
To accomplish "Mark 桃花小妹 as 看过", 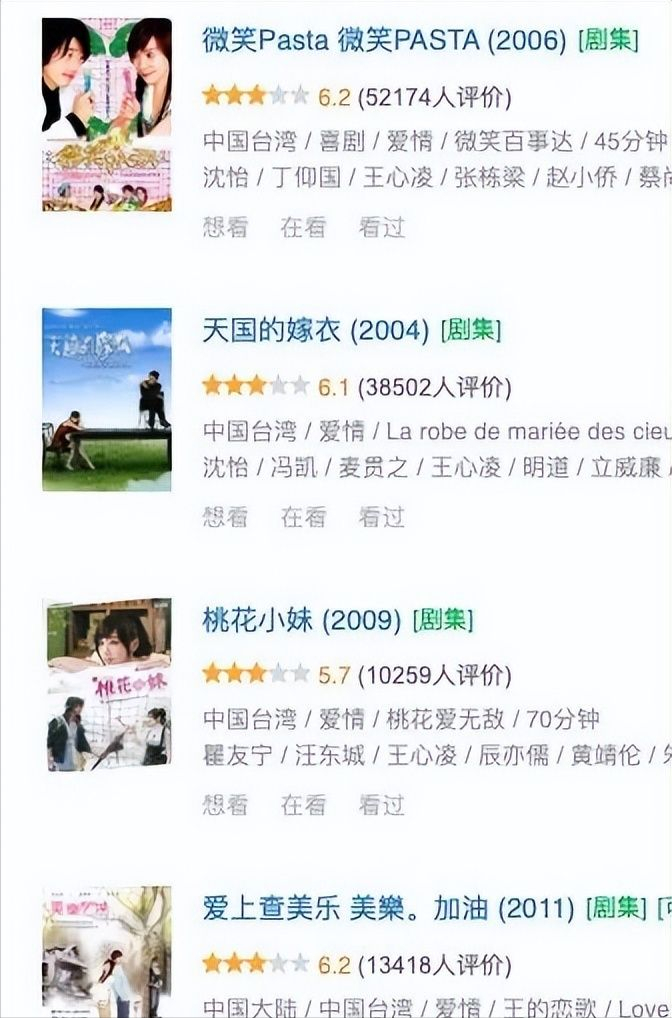I will [382, 805].
